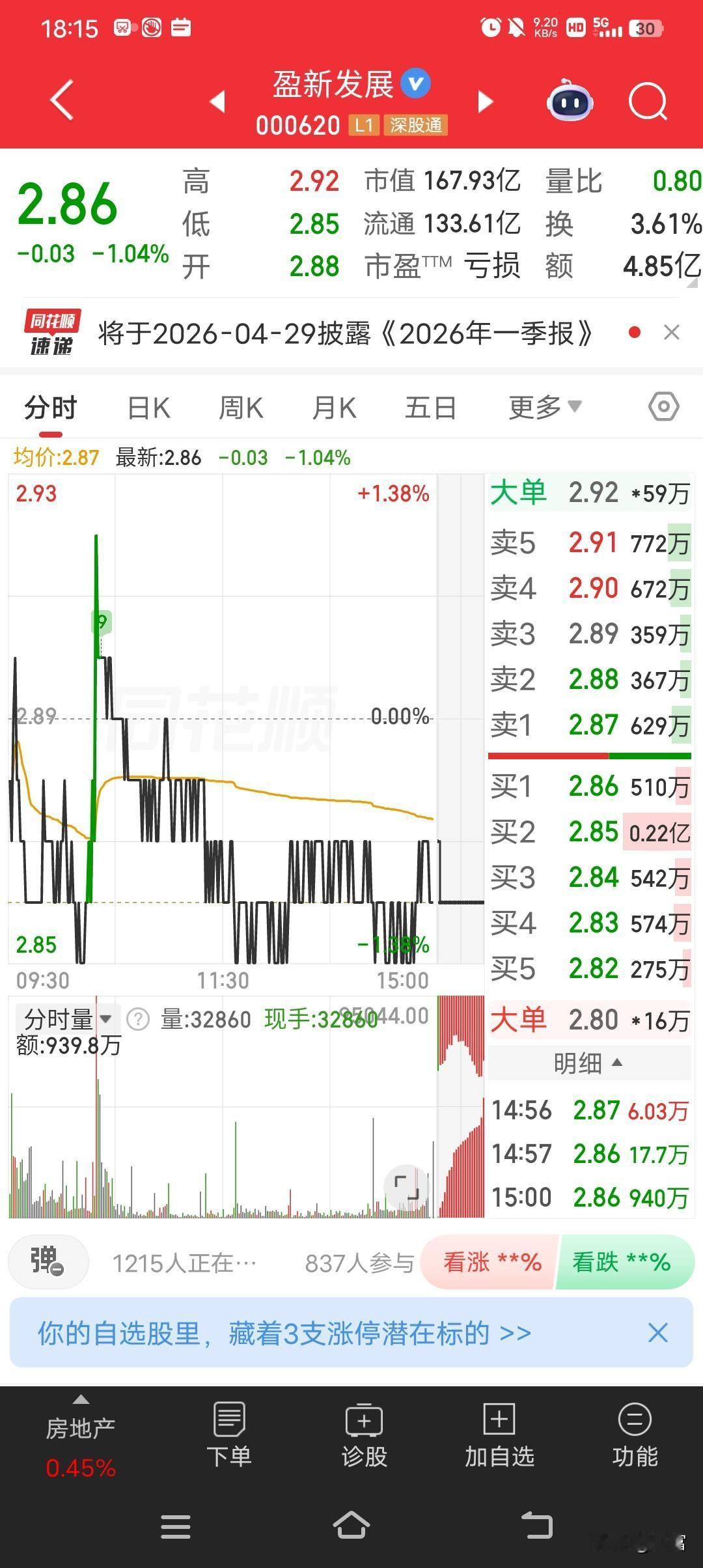Image resolution: width=703 pixels, height=1568 pixels.
Task: Open chart settings via the target icon
Action: point(663,406)
